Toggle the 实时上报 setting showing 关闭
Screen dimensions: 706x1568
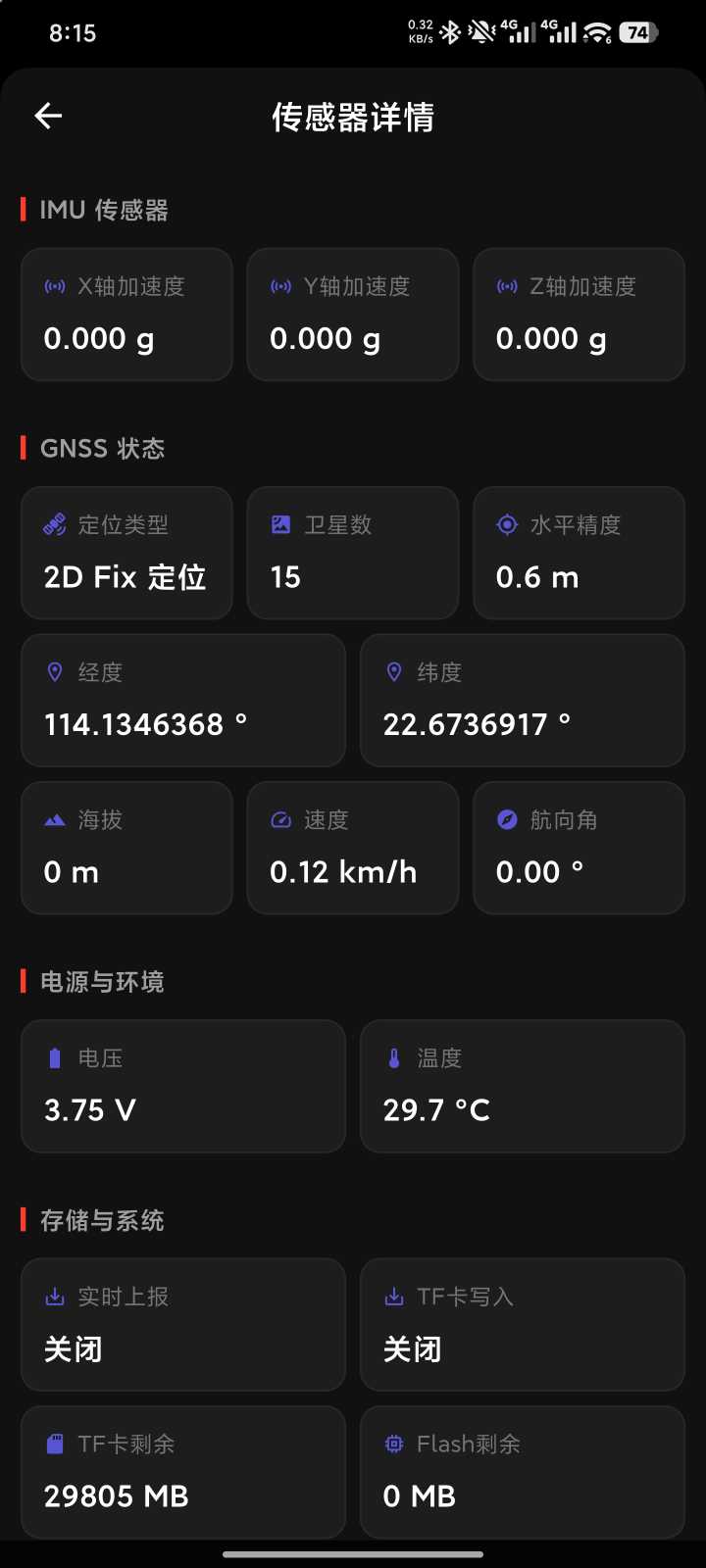182,1325
